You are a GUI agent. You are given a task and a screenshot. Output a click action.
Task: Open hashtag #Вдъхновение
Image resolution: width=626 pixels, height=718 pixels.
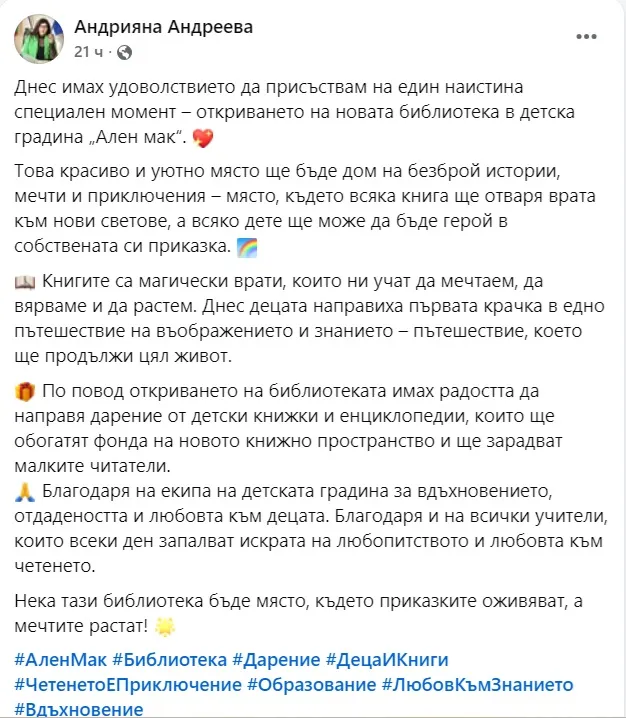point(78,709)
